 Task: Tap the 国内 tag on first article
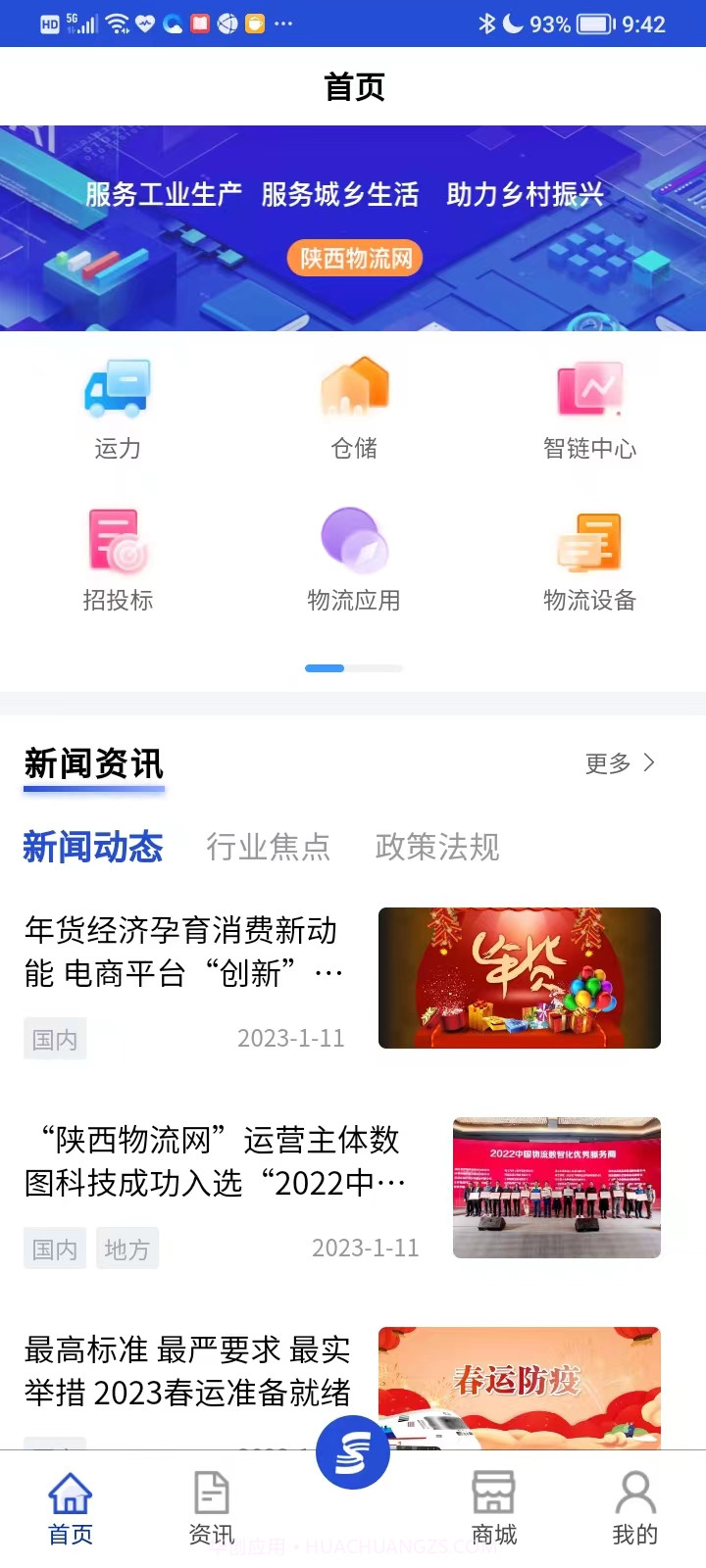coord(54,1039)
